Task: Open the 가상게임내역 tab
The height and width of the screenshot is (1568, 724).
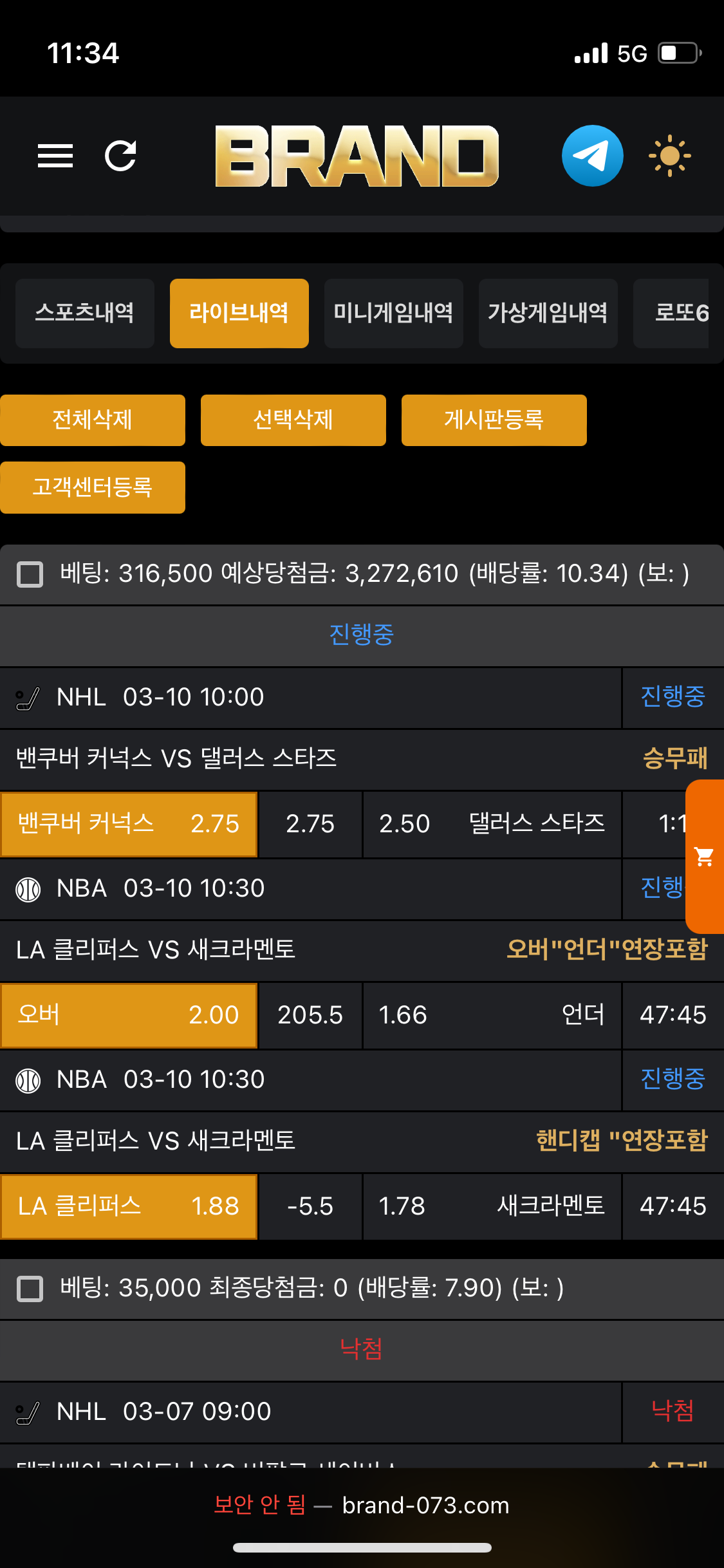Action: (548, 313)
